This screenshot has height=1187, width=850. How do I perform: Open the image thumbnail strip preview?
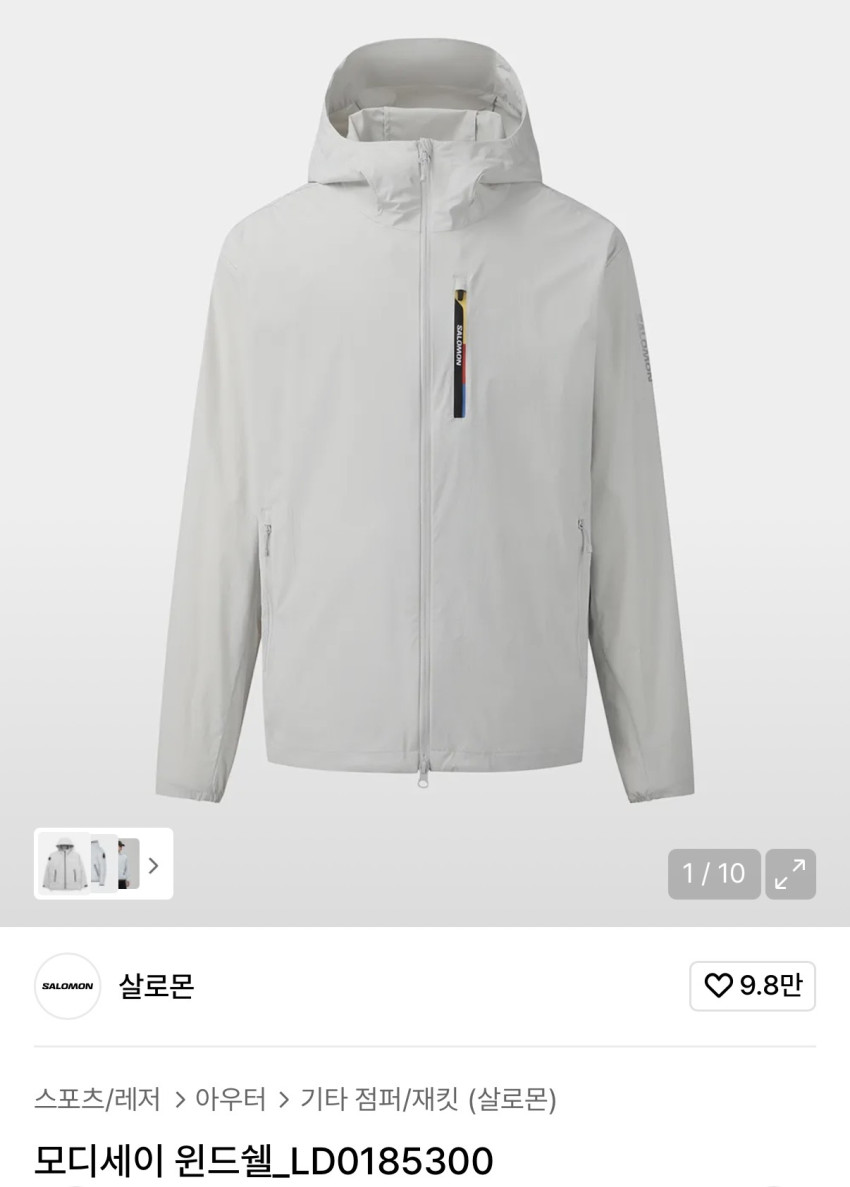[103, 864]
